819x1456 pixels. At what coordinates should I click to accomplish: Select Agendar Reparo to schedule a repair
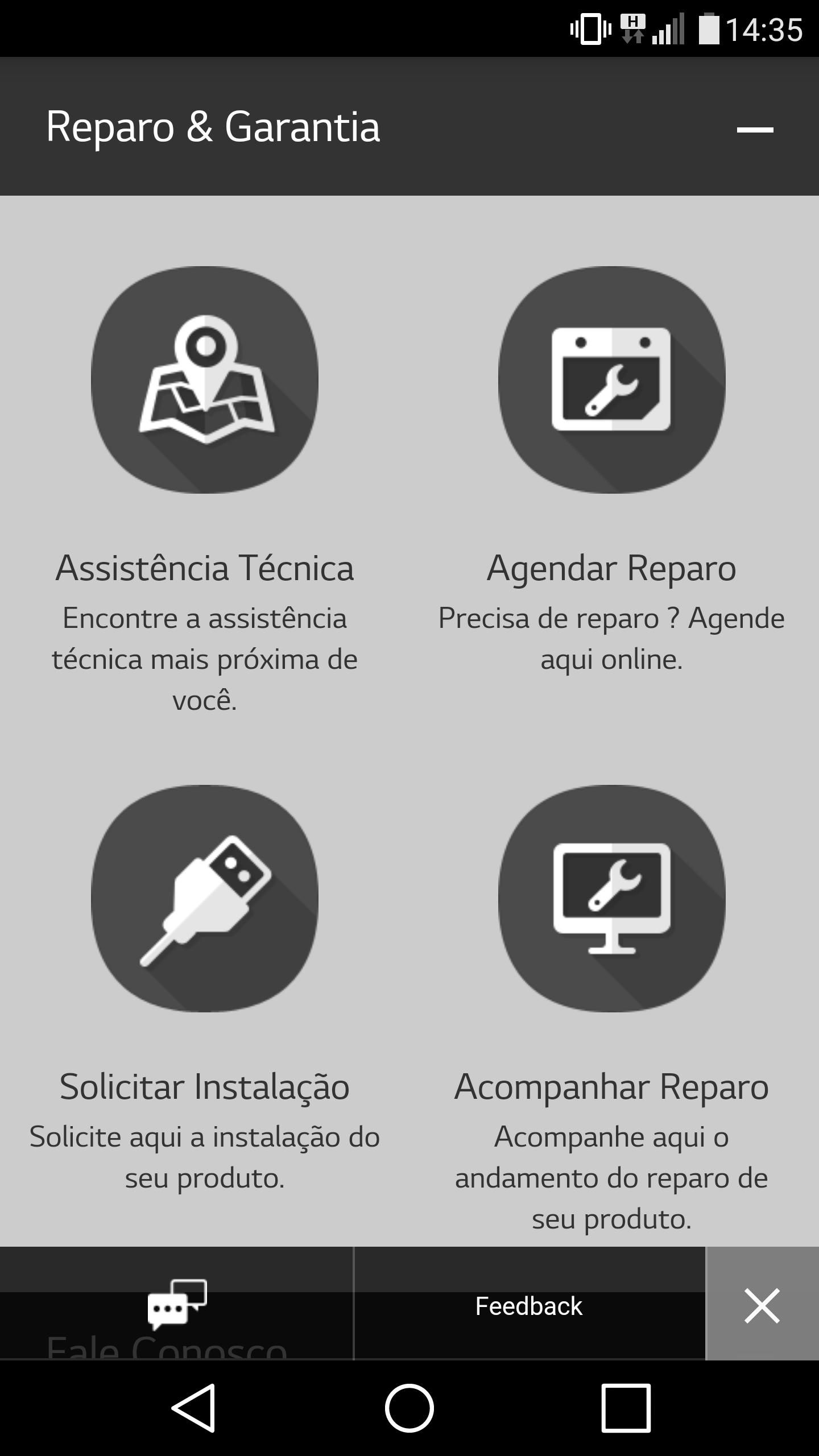pyautogui.click(x=611, y=380)
